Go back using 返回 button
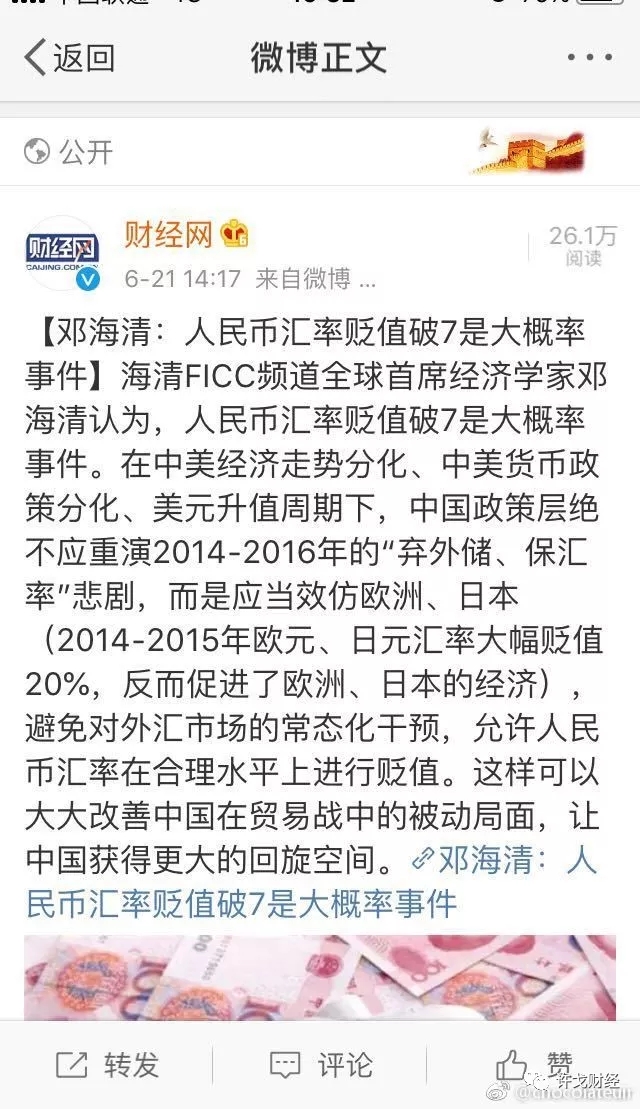This screenshot has width=640, height=1109. click(68, 58)
